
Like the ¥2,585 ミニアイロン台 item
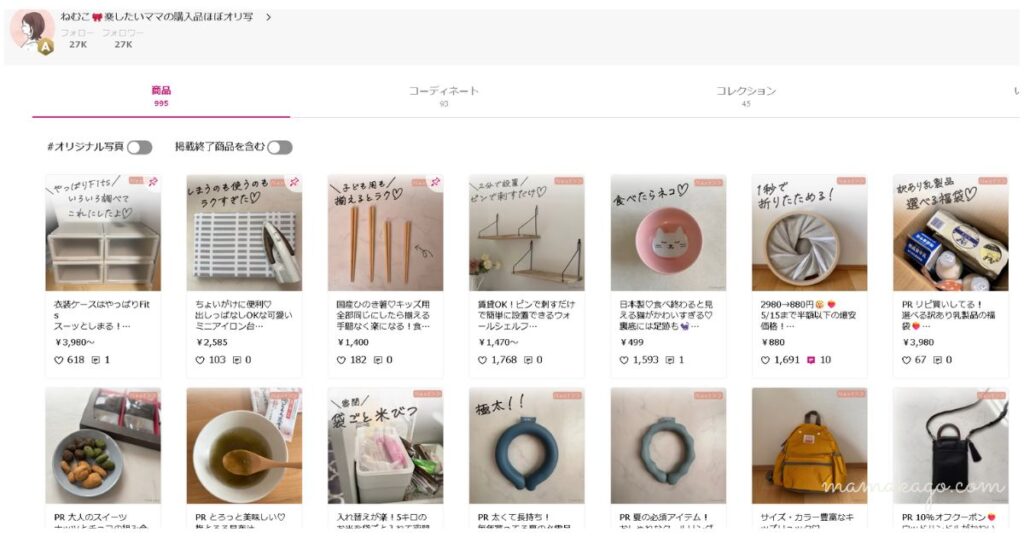coord(200,360)
